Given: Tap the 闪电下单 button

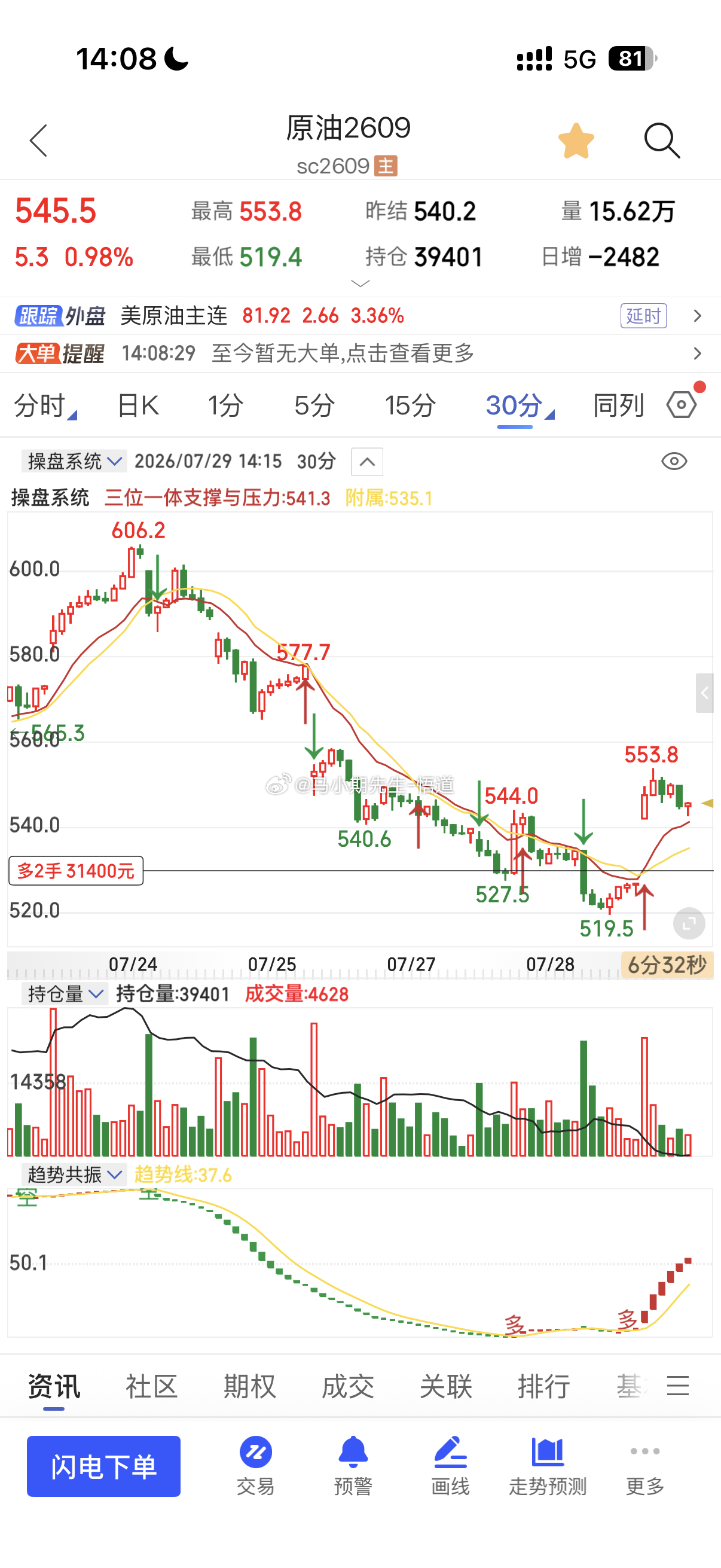Looking at the screenshot, I should pyautogui.click(x=103, y=1466).
